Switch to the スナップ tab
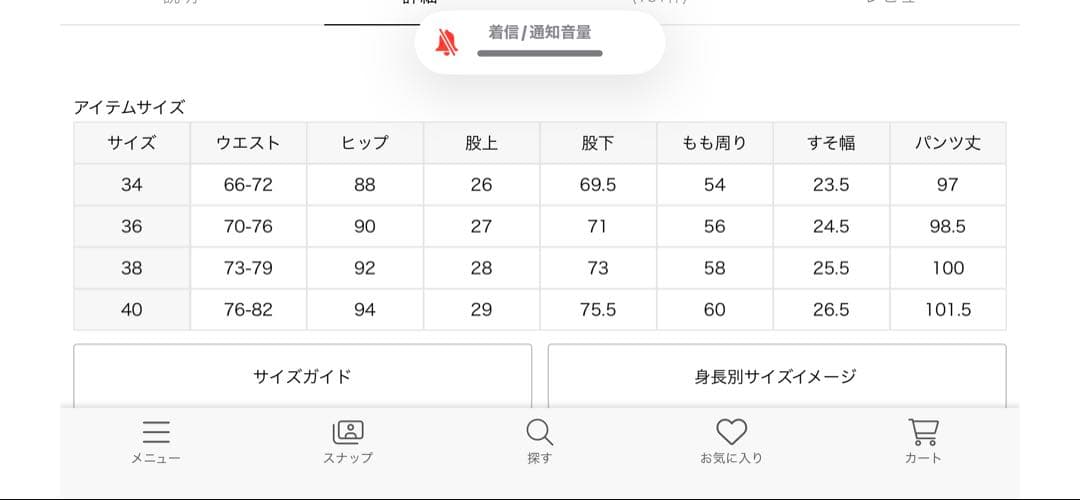 [x=348, y=441]
